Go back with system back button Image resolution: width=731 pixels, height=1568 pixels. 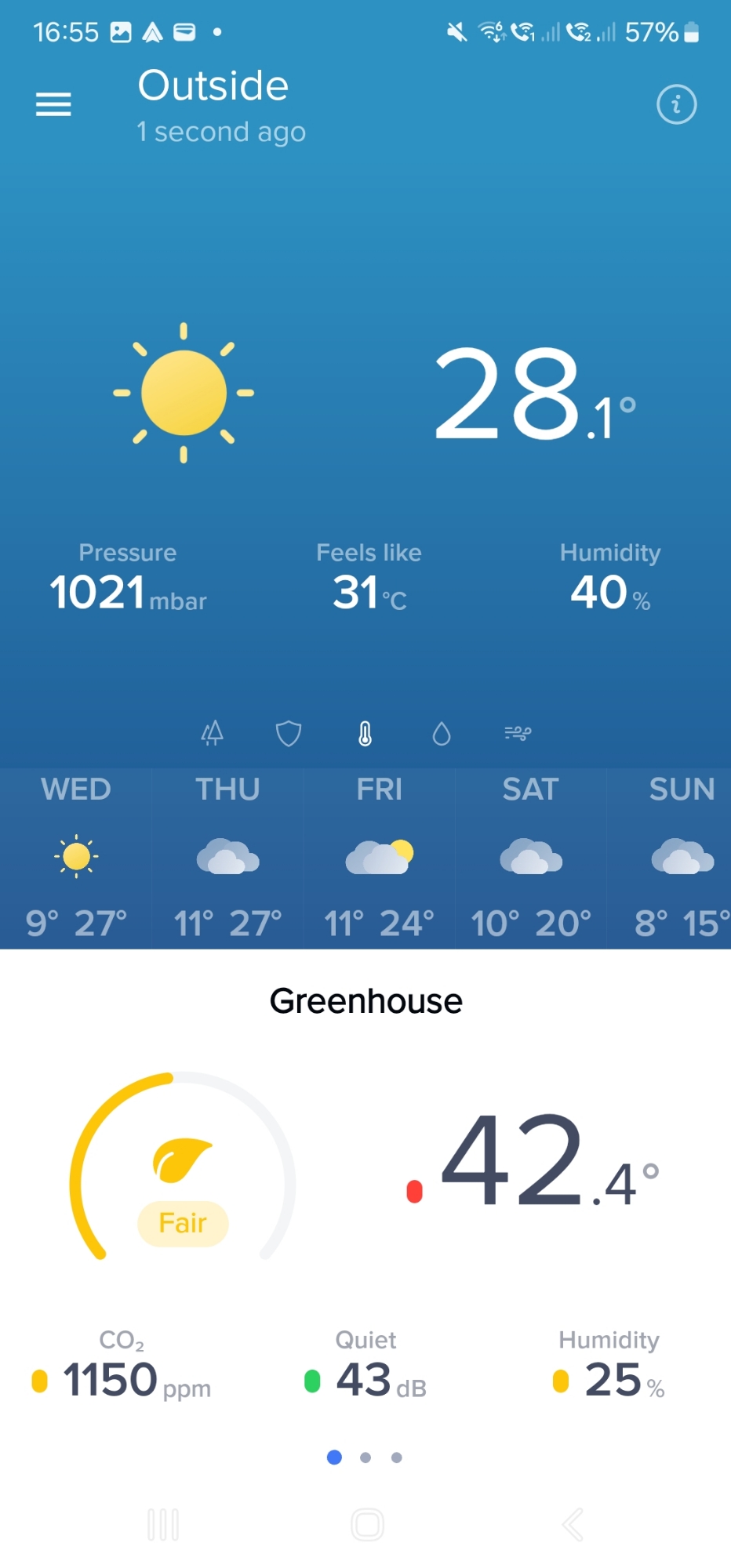[x=573, y=1525]
